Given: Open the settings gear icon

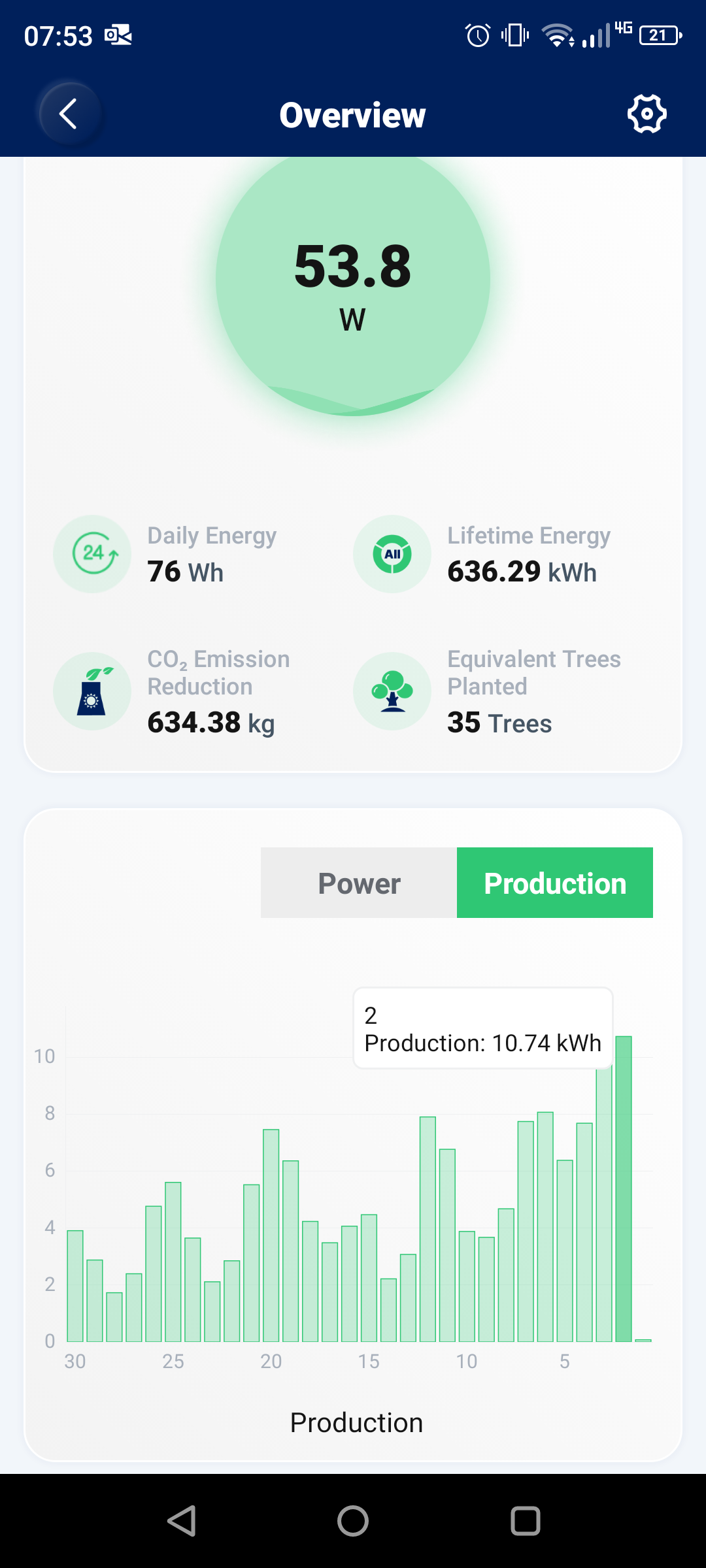Looking at the screenshot, I should (647, 114).
